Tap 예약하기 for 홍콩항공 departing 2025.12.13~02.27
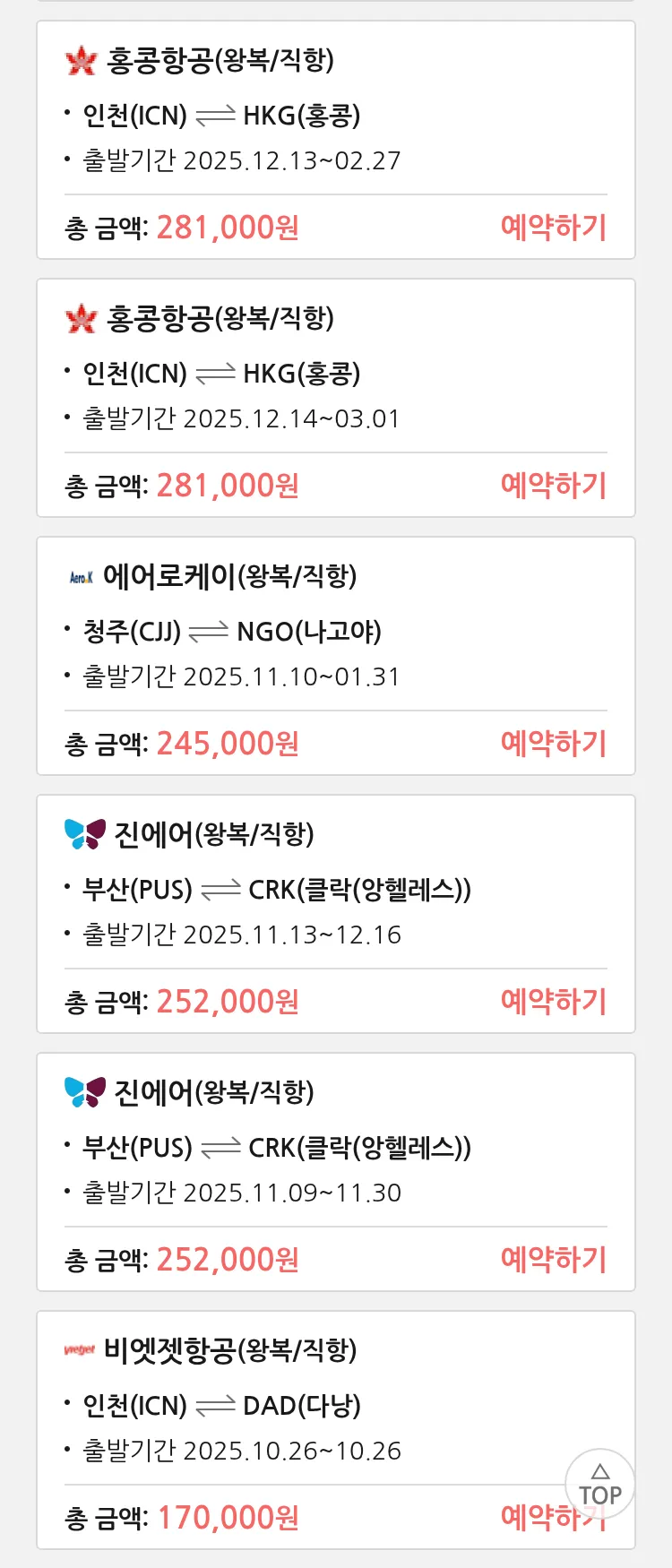 (x=553, y=228)
